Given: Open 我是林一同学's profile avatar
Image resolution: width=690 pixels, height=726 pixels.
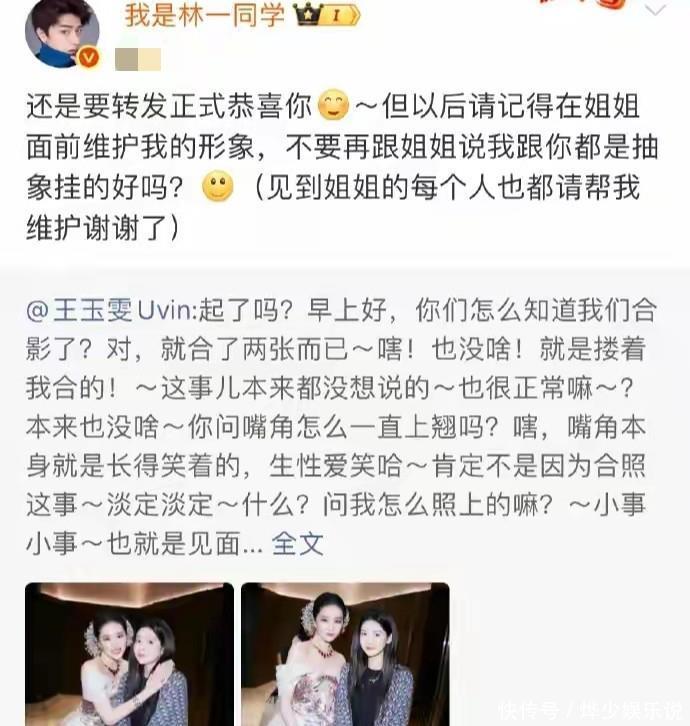Looking at the screenshot, I should tap(62, 32).
